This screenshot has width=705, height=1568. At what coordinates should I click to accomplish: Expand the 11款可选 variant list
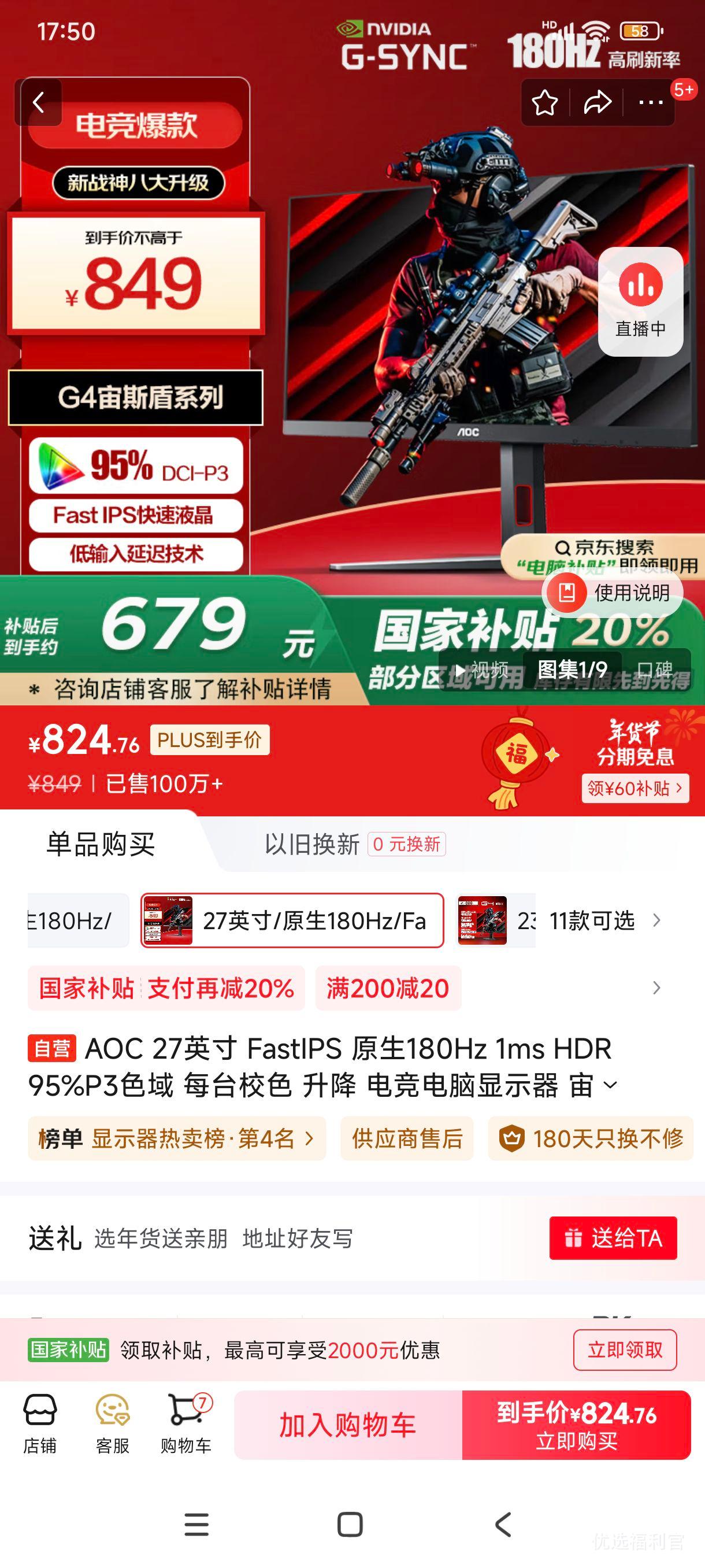592,920
